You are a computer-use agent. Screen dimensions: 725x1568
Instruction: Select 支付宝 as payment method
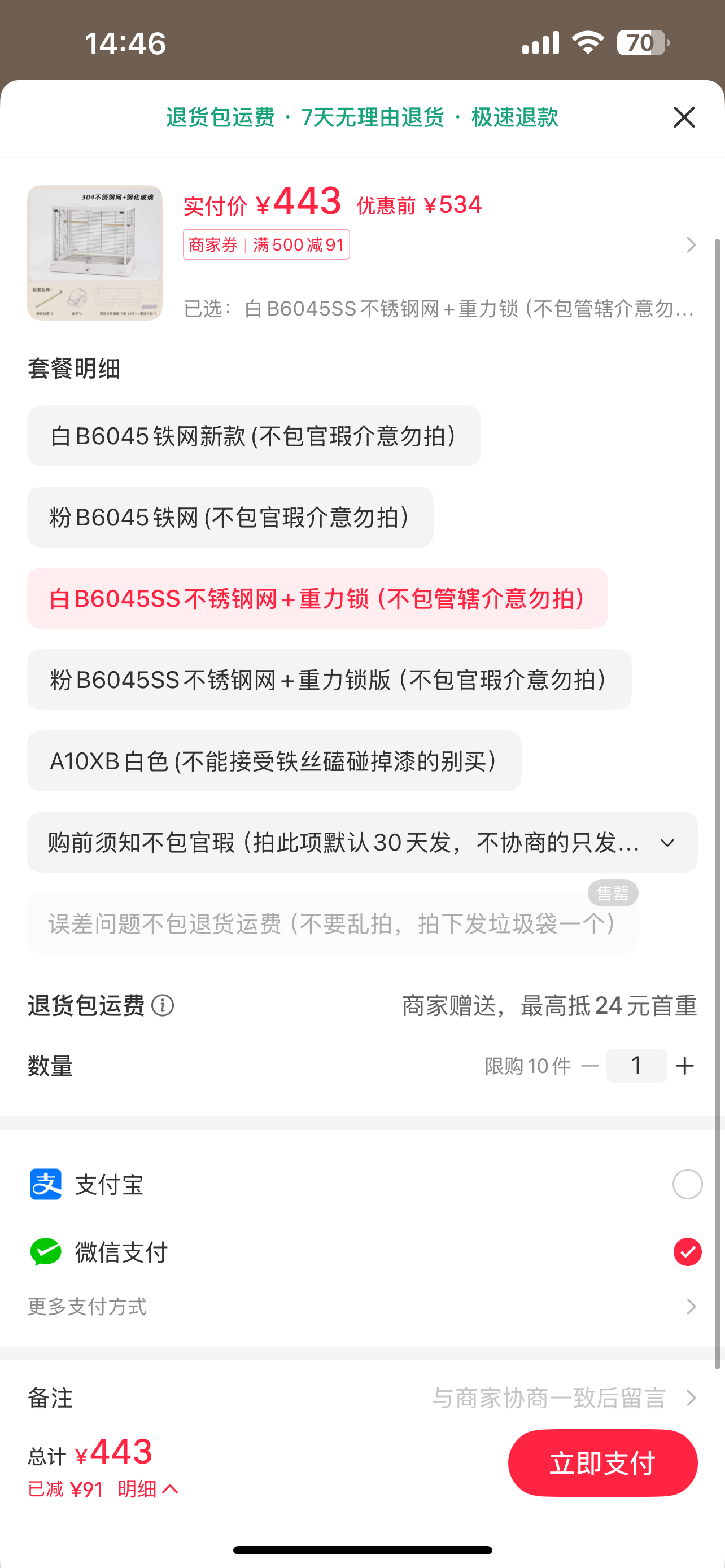pyautogui.click(x=687, y=1184)
